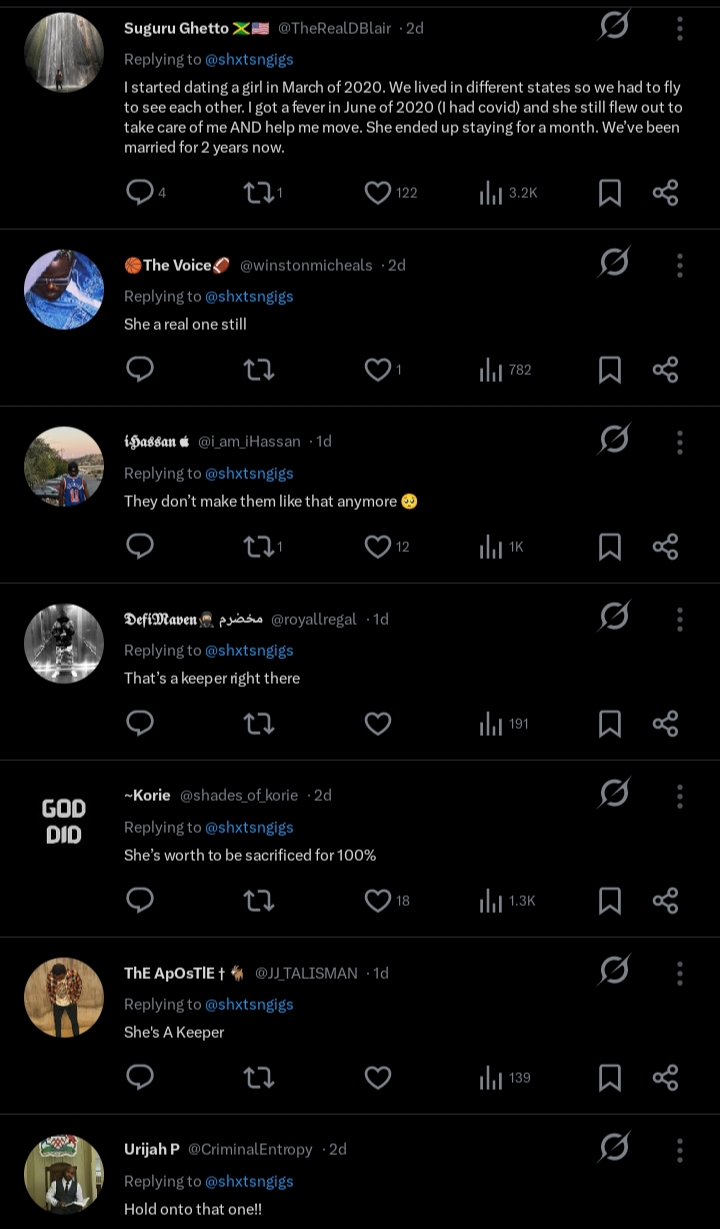The width and height of the screenshot is (720, 1229).
Task: Open overflow menu on Suguru Ghetto's reply
Action: [x=680, y=28]
